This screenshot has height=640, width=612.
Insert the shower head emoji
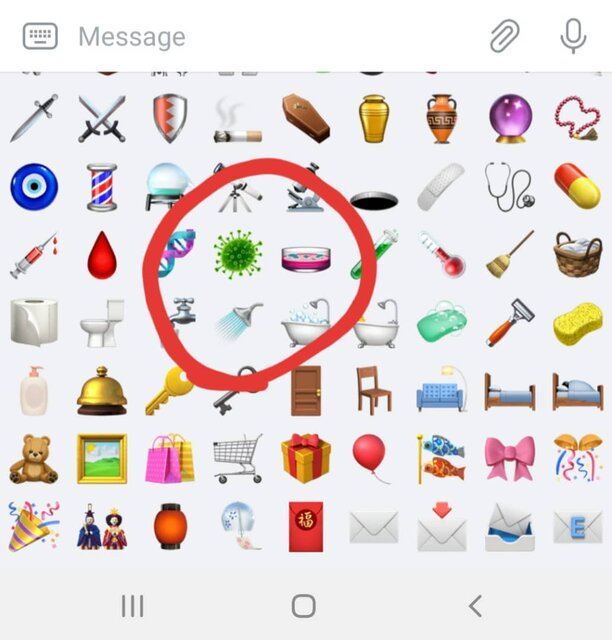coord(238,322)
